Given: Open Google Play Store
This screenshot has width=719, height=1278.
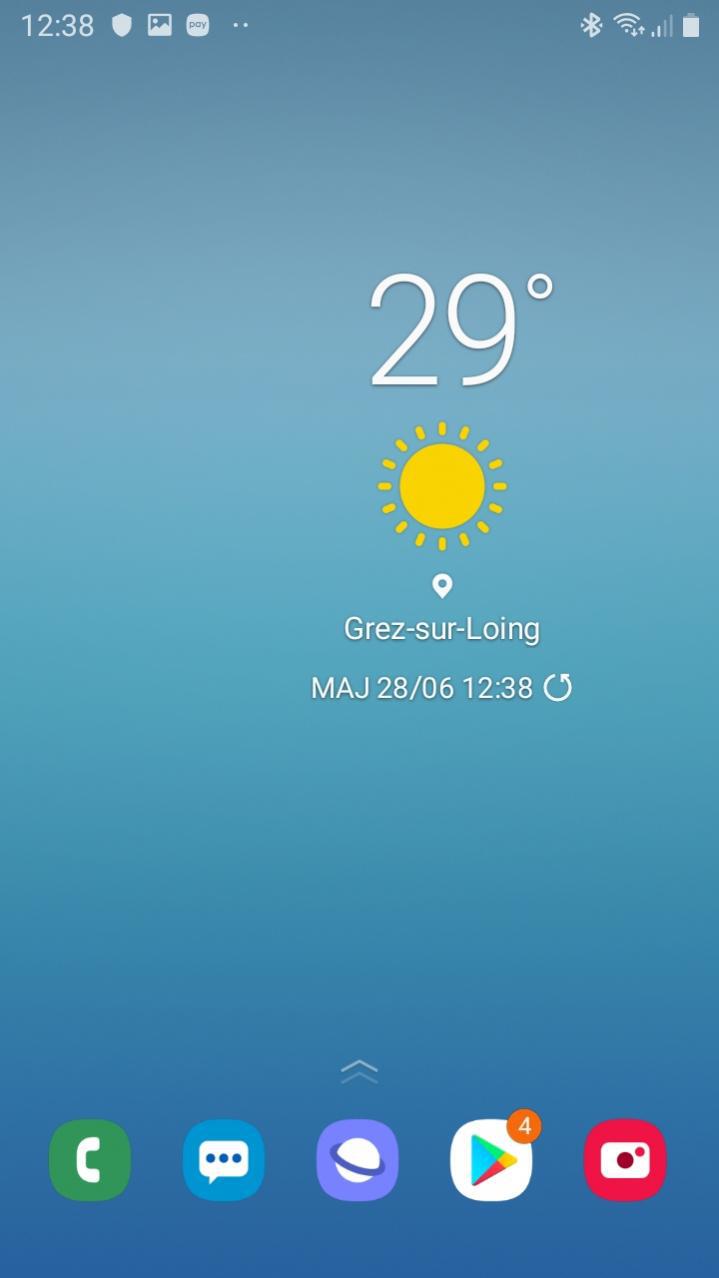Looking at the screenshot, I should (492, 1160).
